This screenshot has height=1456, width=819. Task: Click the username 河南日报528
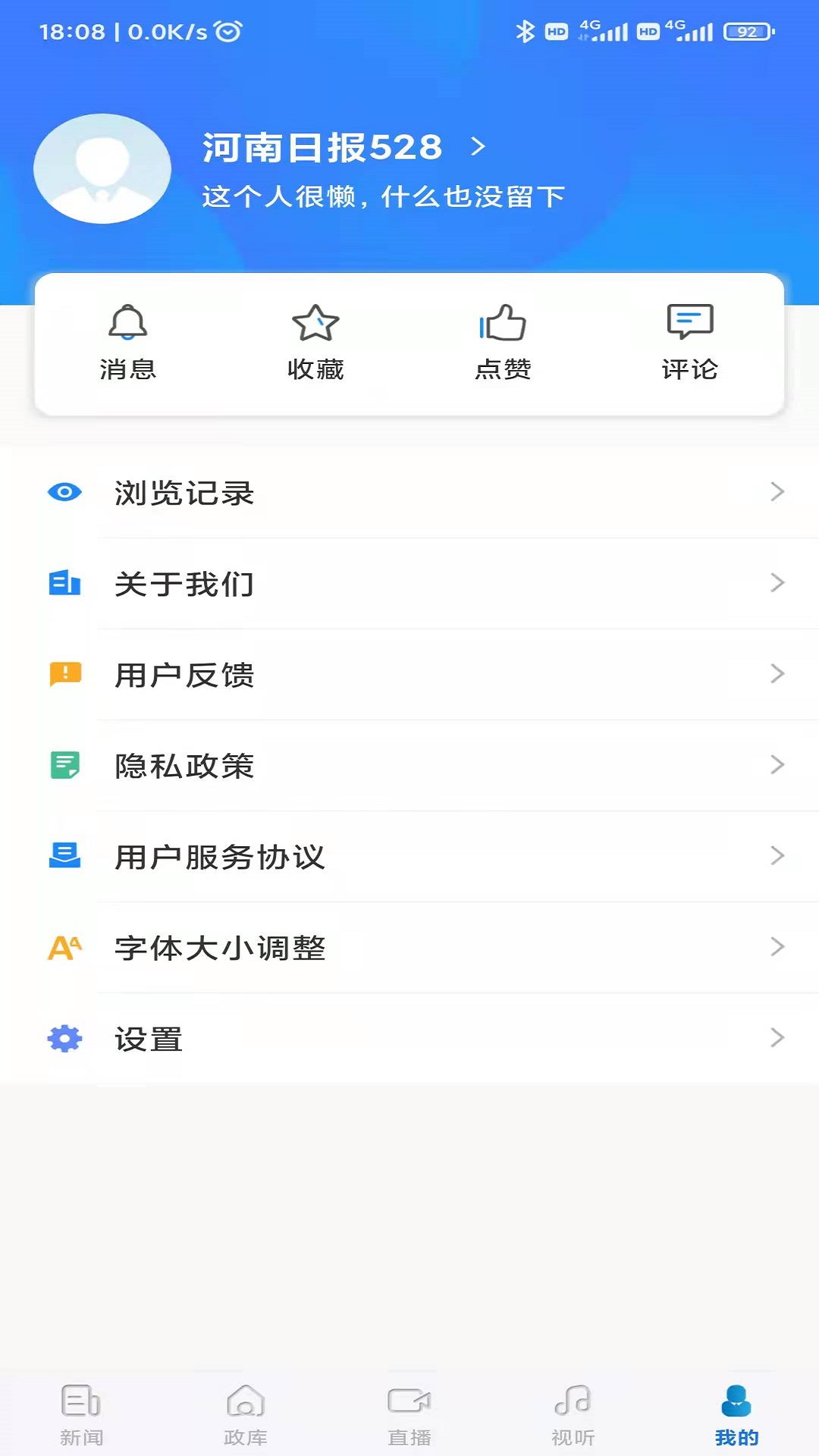tap(322, 146)
